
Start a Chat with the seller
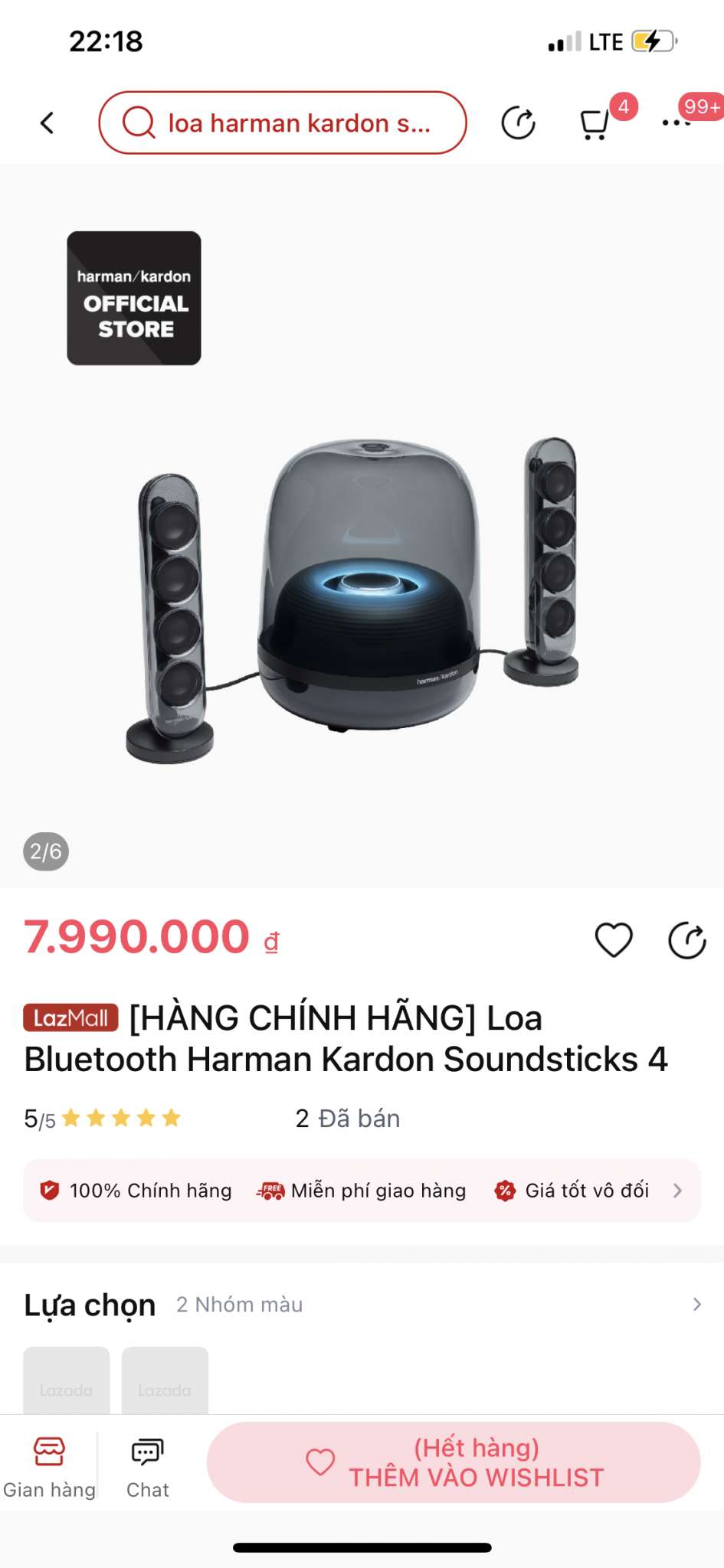tap(147, 1467)
